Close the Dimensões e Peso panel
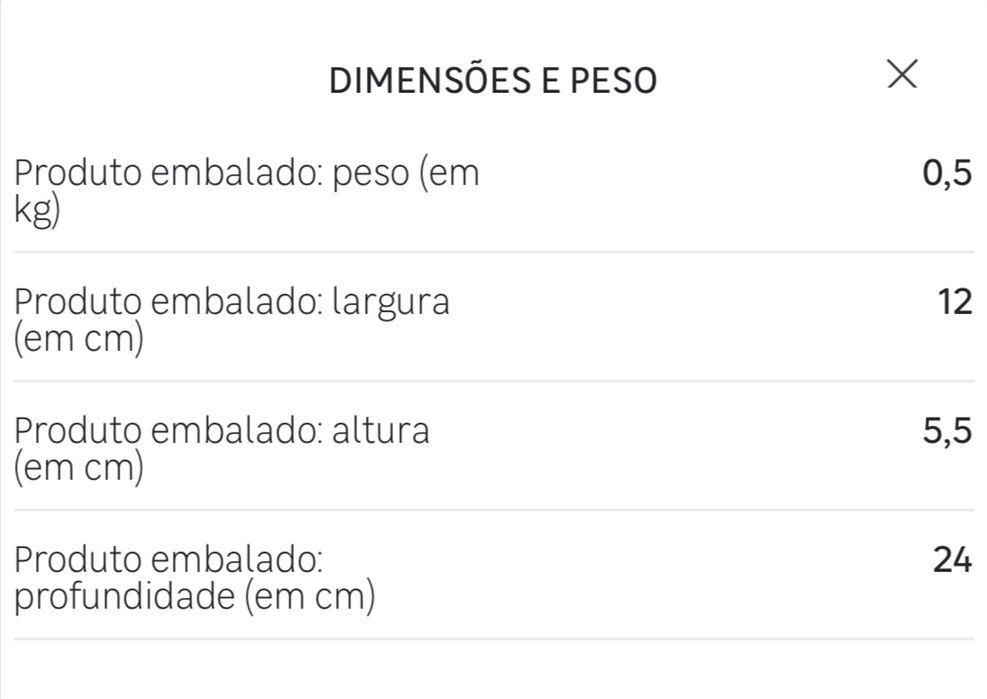This screenshot has width=987, height=699. 901,75
